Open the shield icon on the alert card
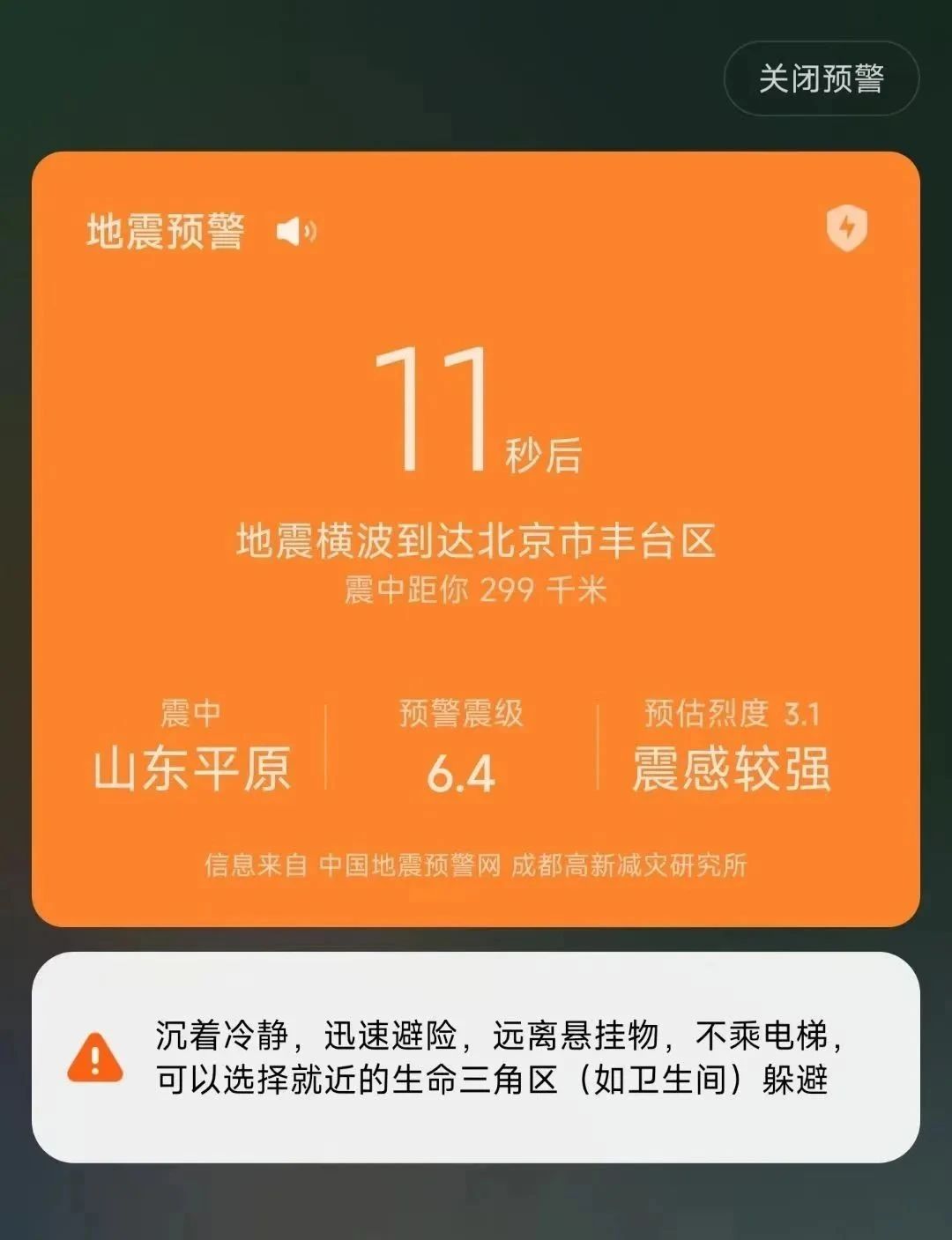The width and height of the screenshot is (952, 1240). [x=846, y=228]
